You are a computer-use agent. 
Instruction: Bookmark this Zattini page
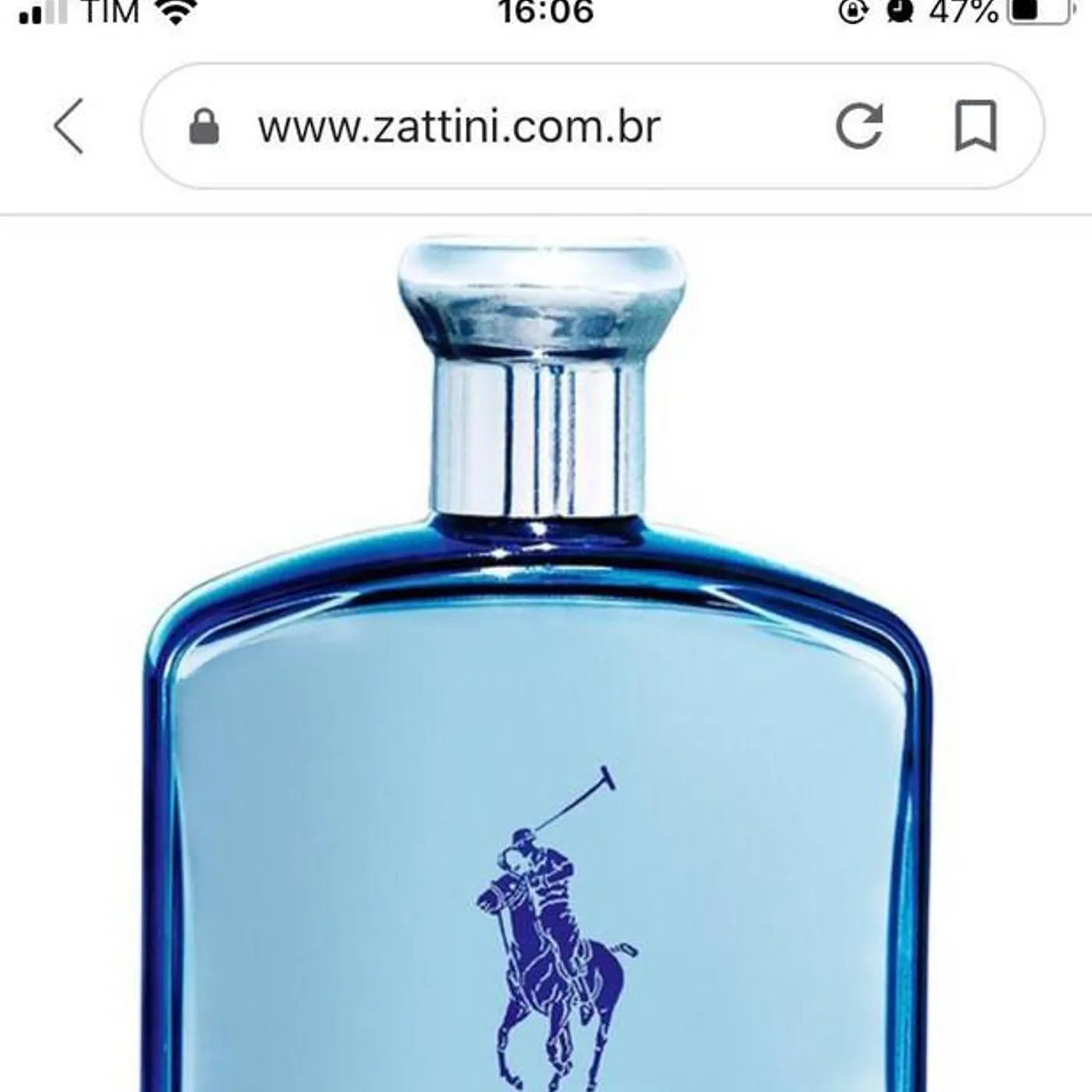(x=976, y=126)
